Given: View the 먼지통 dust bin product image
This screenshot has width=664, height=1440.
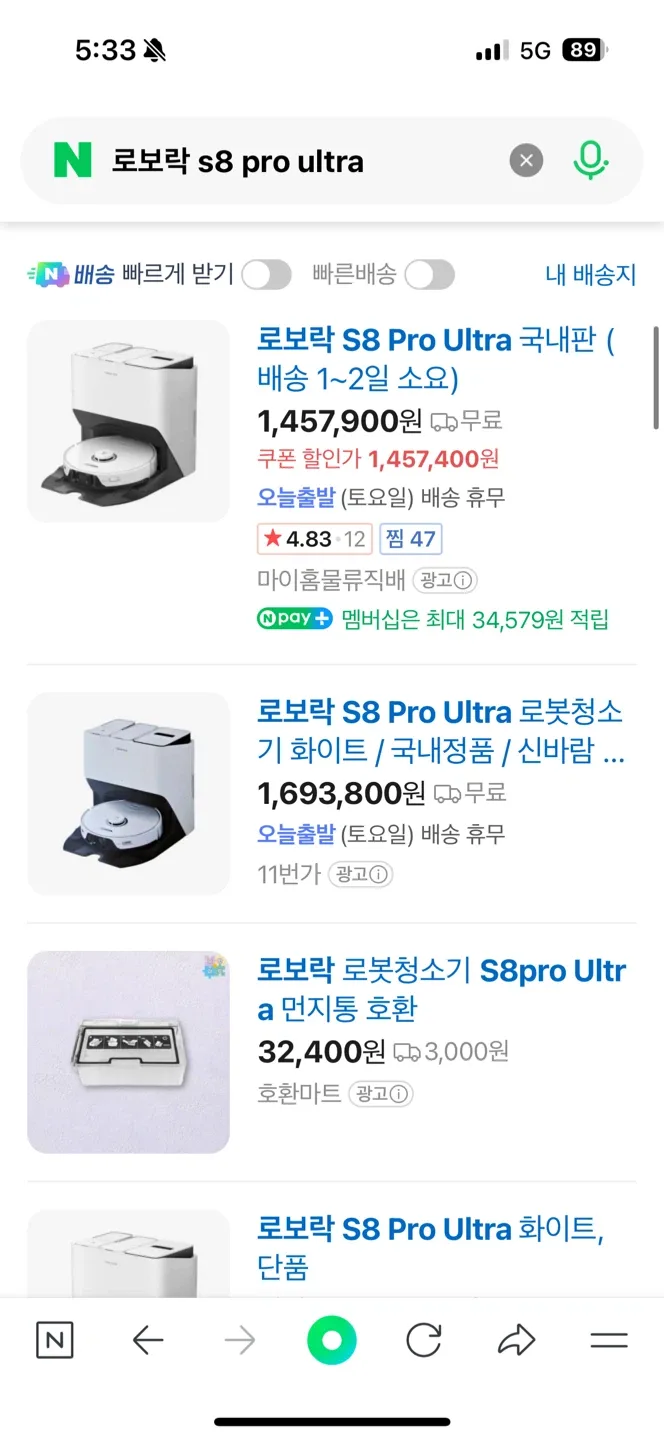Looking at the screenshot, I should pos(128,1051).
